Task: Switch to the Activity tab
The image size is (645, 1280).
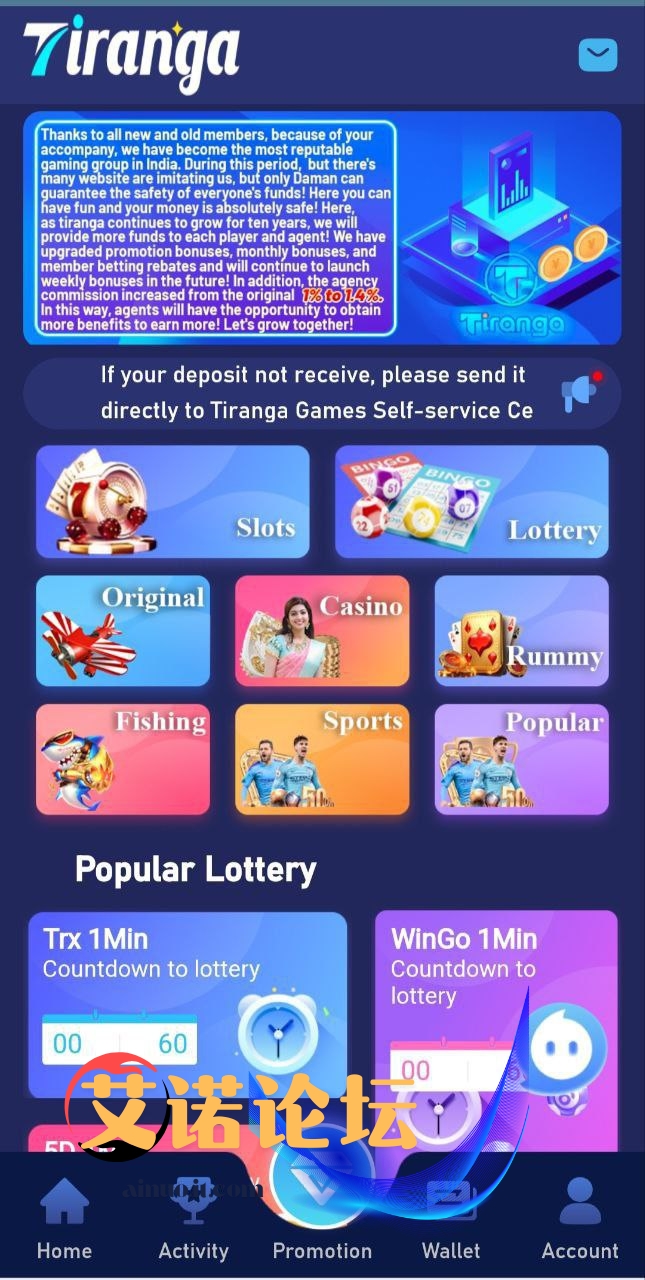Action: click(193, 1220)
